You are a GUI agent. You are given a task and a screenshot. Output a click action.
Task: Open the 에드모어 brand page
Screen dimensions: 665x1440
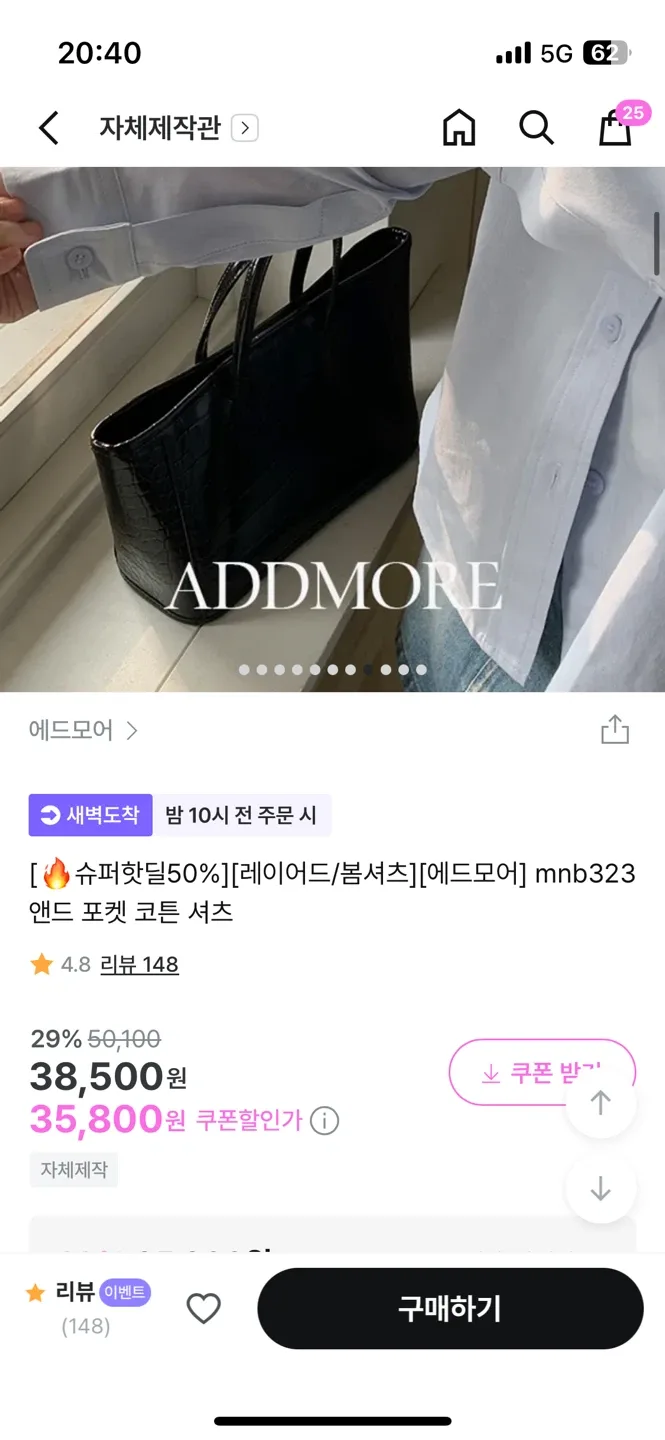point(83,730)
